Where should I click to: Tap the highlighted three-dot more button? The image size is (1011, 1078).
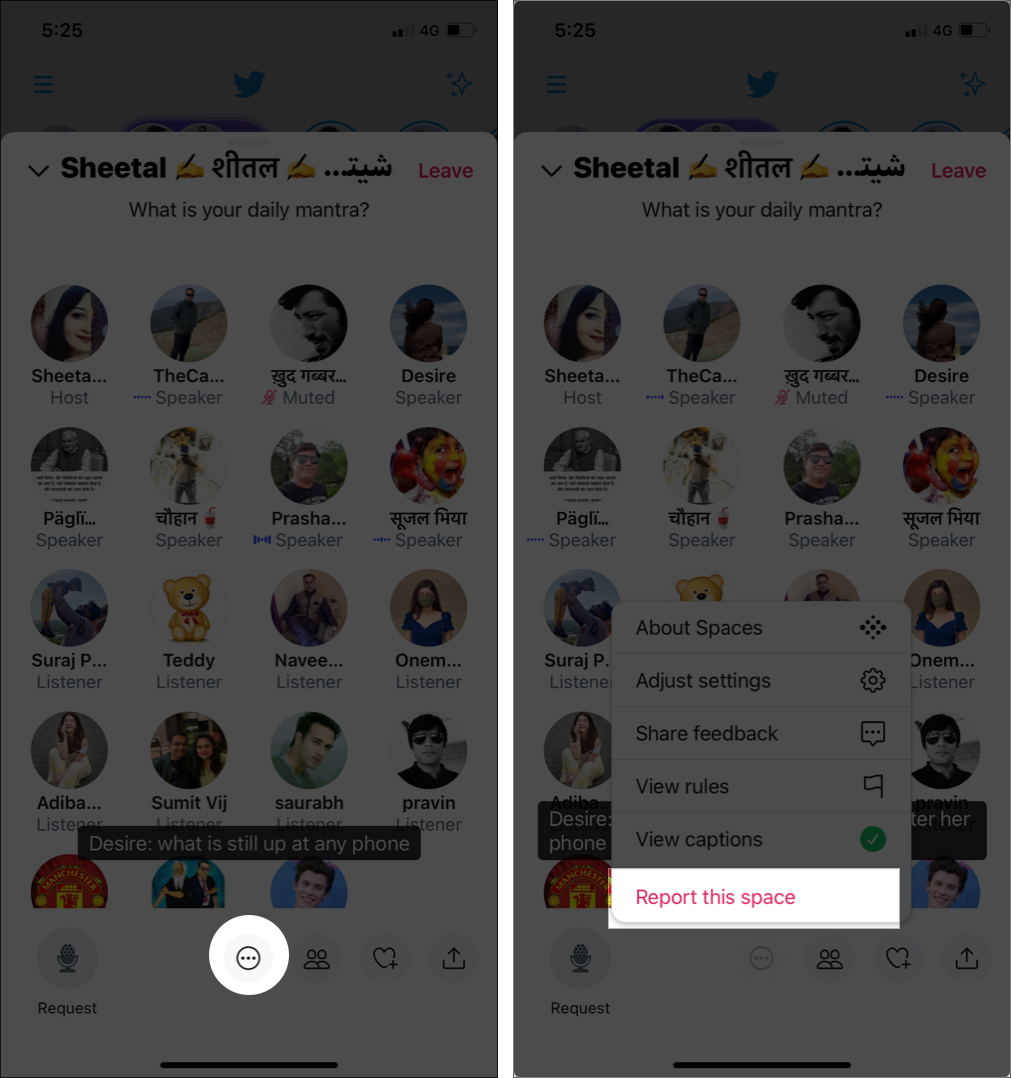point(248,958)
